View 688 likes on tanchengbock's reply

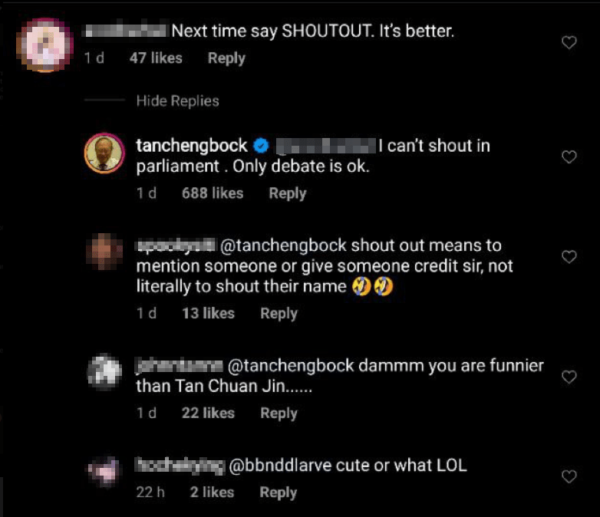pyautogui.click(x=212, y=193)
